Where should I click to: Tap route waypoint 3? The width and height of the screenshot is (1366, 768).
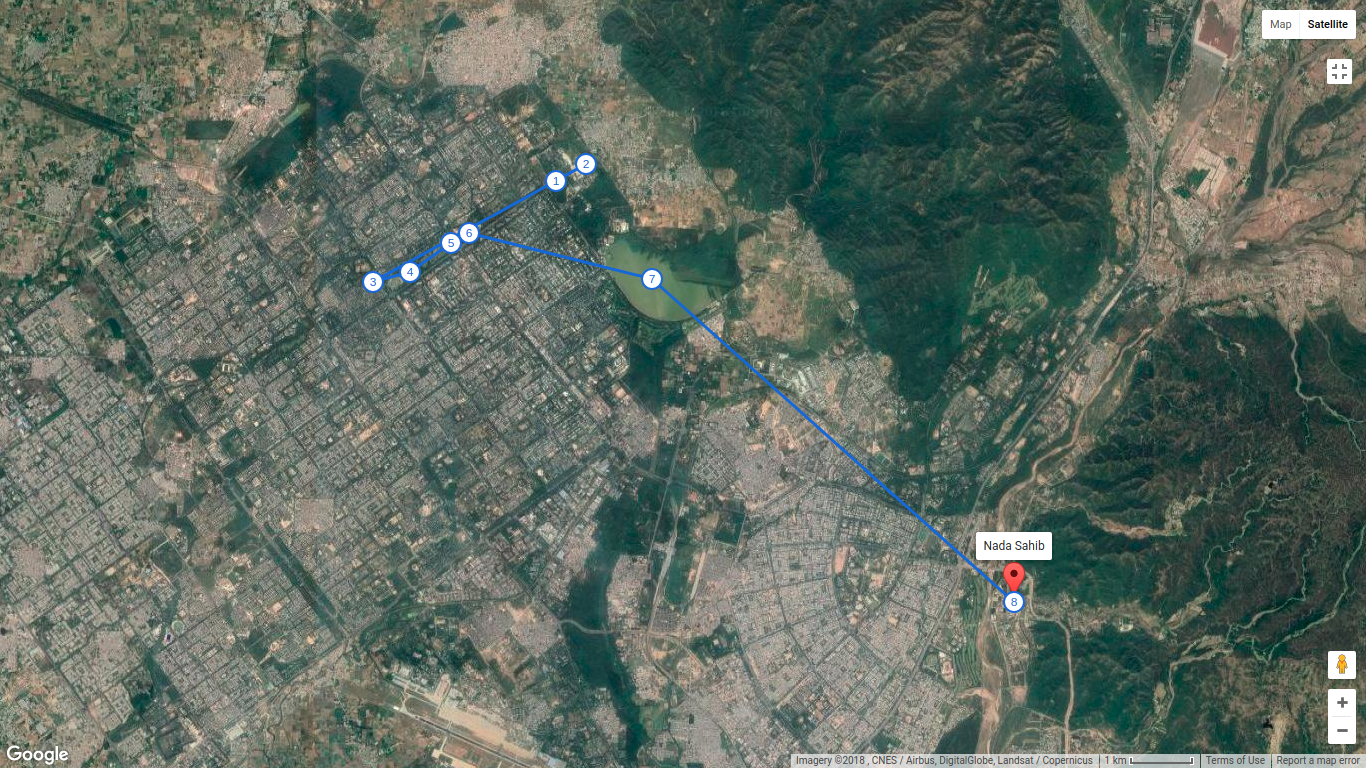(x=373, y=282)
